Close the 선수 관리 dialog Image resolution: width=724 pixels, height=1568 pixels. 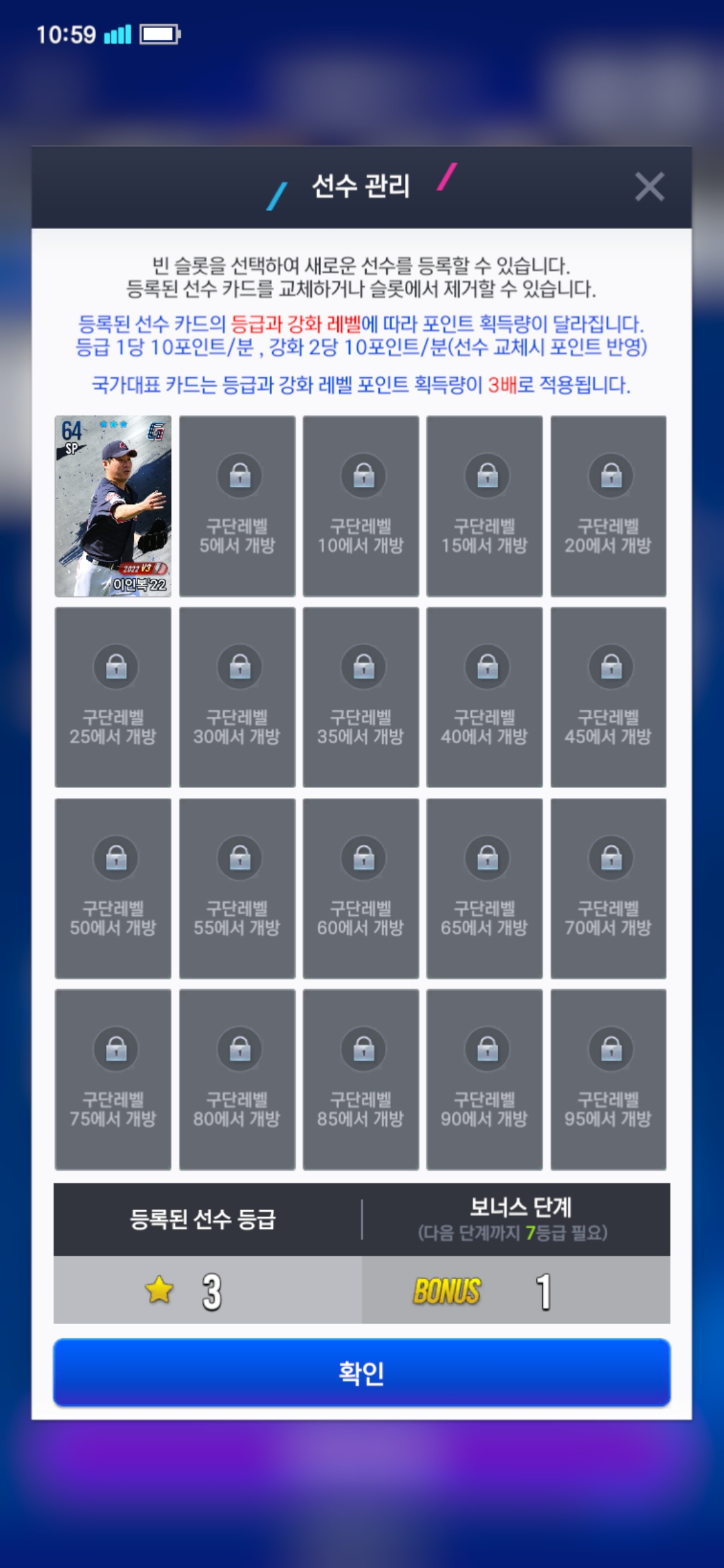[x=649, y=187]
